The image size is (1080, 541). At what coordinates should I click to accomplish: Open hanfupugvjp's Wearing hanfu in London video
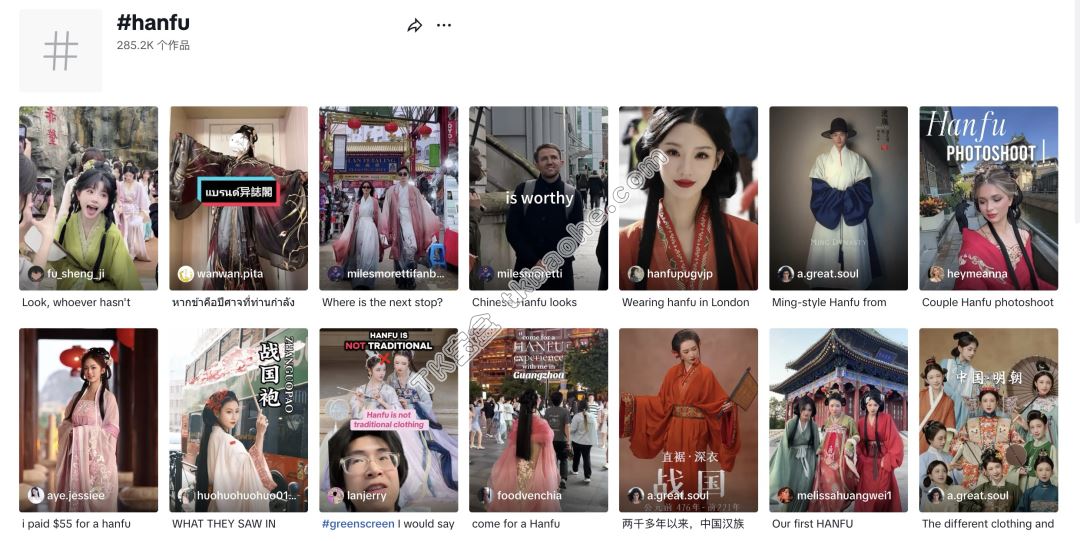point(688,198)
